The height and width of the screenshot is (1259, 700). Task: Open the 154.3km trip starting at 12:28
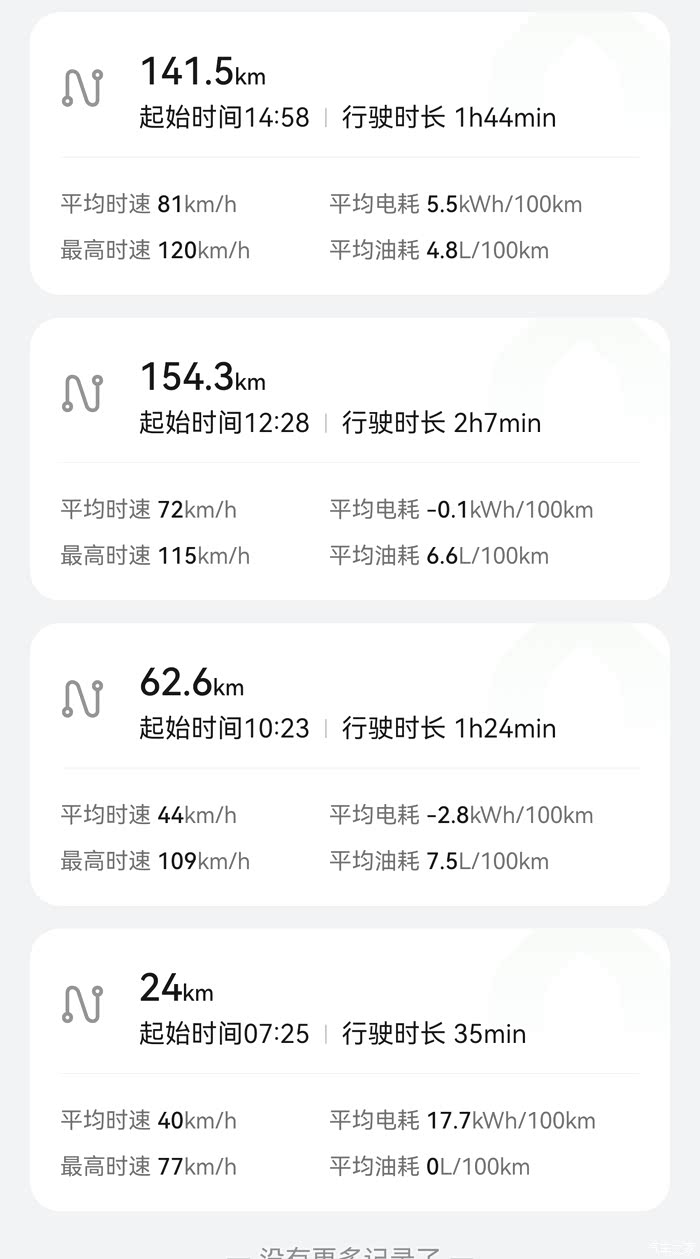350,459
